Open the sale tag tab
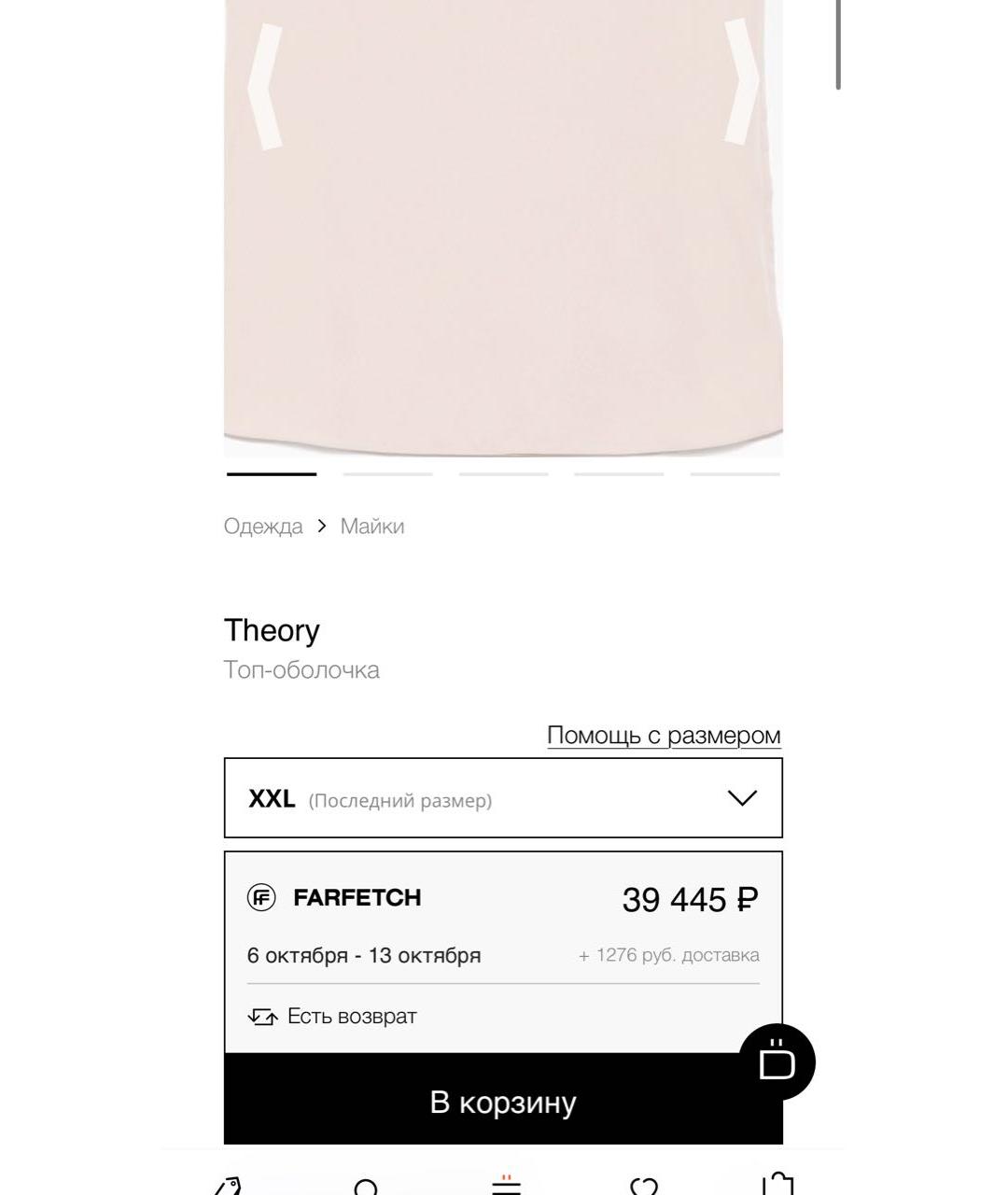Viewport: 1008px width, 1195px height. [228, 1186]
